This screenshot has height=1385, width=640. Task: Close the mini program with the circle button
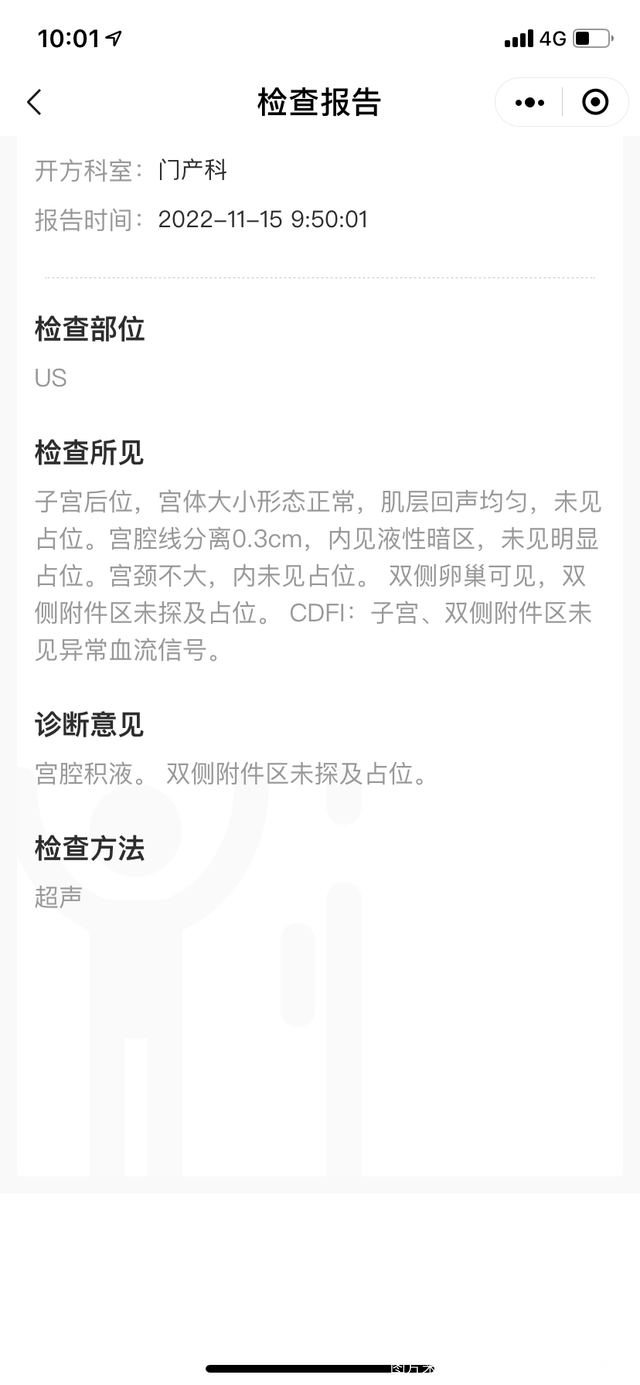pyautogui.click(x=595, y=102)
